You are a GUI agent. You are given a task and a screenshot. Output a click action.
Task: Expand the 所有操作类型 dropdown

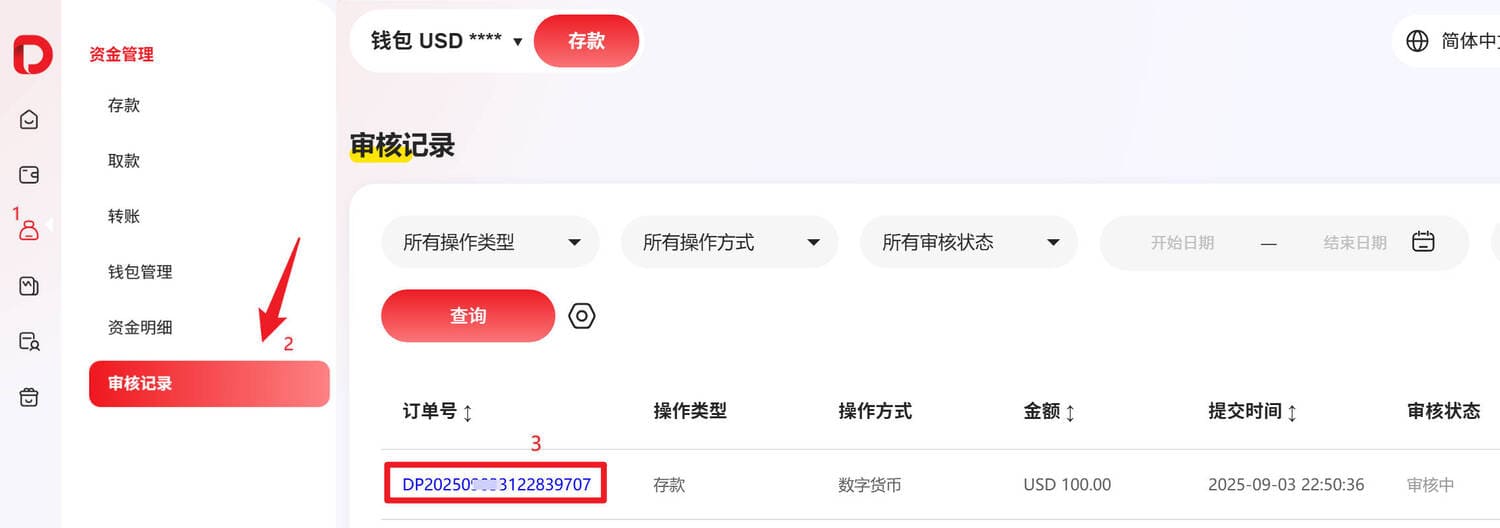(x=490, y=242)
